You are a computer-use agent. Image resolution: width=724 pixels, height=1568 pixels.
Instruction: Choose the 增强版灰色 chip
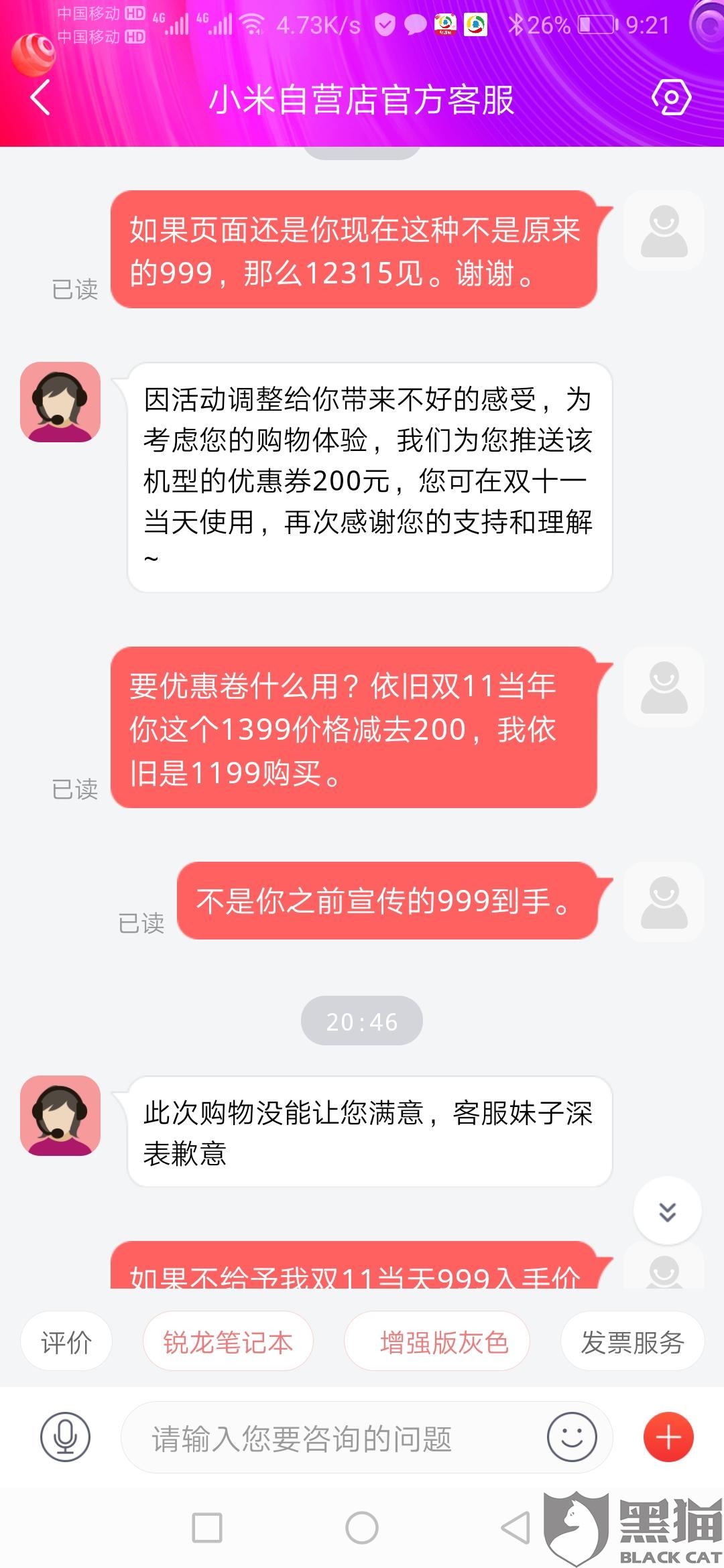pyautogui.click(x=437, y=1342)
